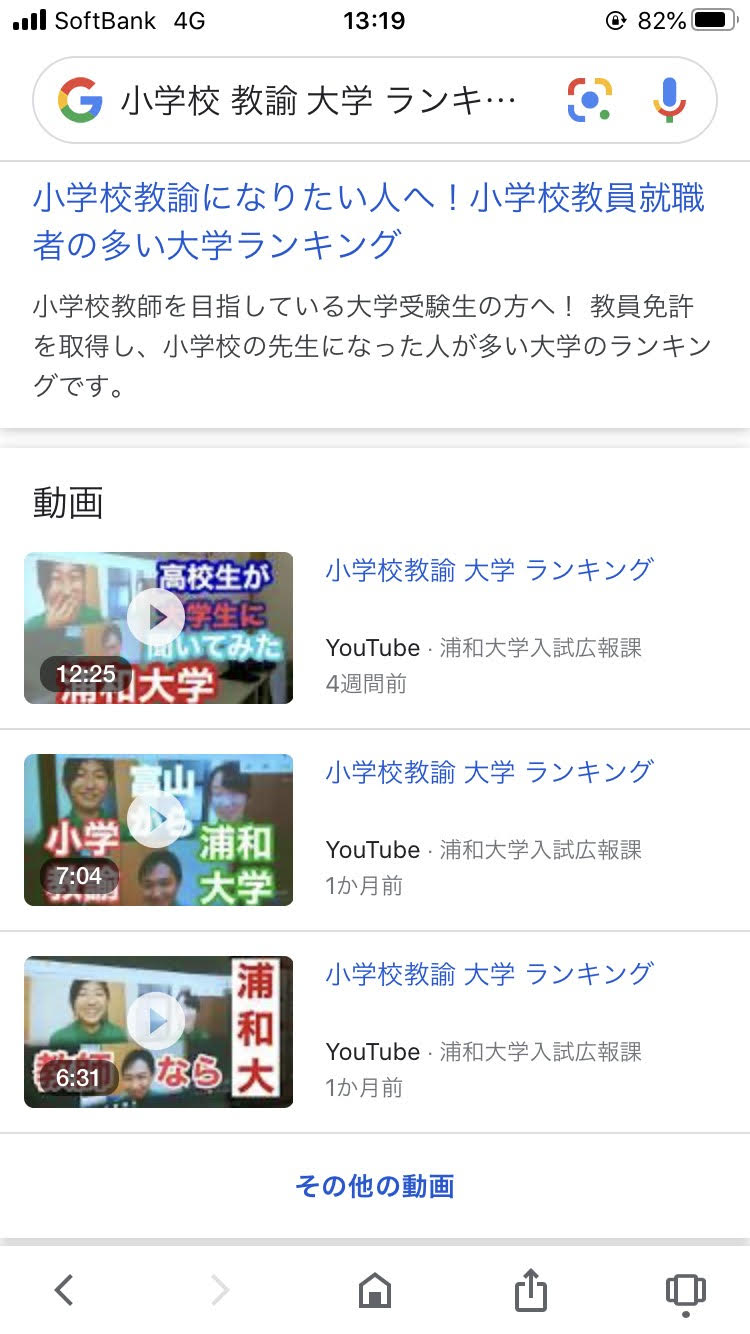Screen dimensions: 750x1334
Task: View more videos via その他の動画
Action: [375, 1186]
